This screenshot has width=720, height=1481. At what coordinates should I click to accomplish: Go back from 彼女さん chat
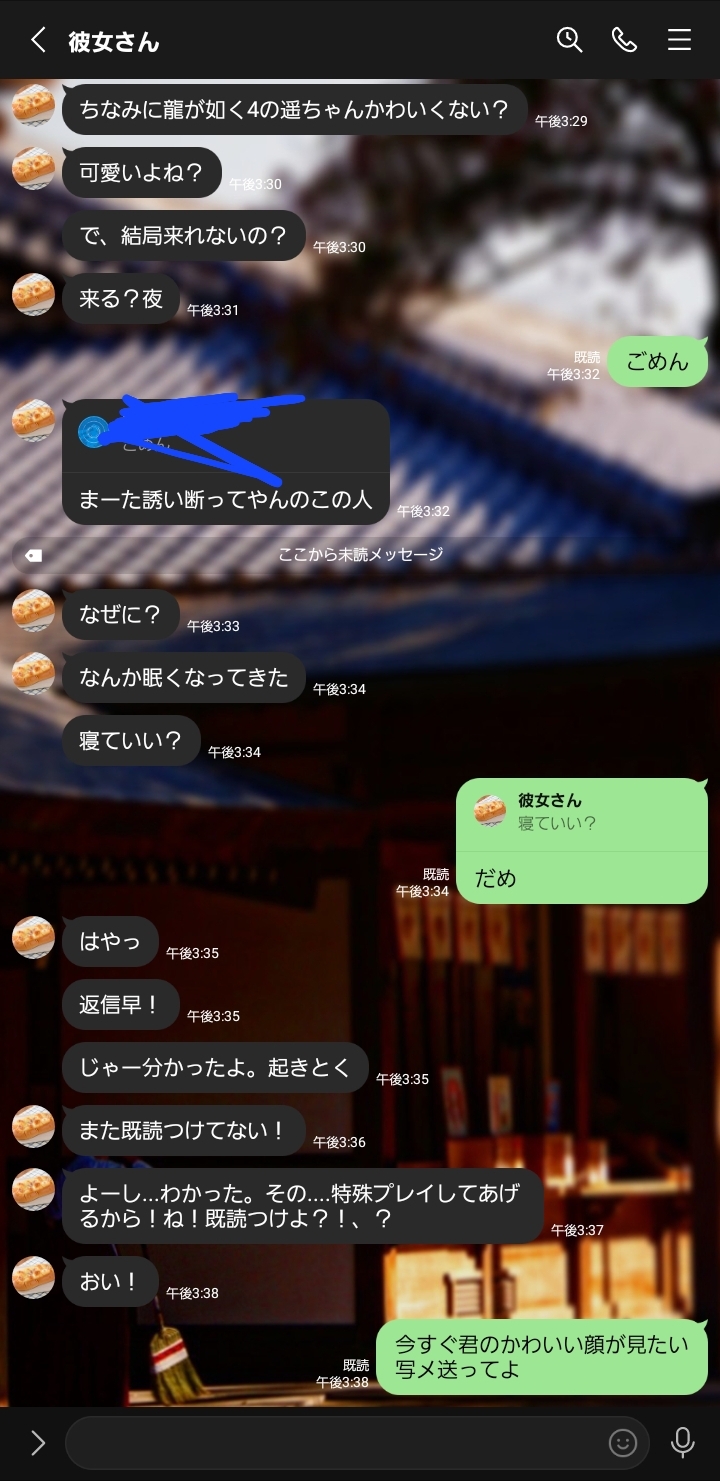click(x=38, y=40)
